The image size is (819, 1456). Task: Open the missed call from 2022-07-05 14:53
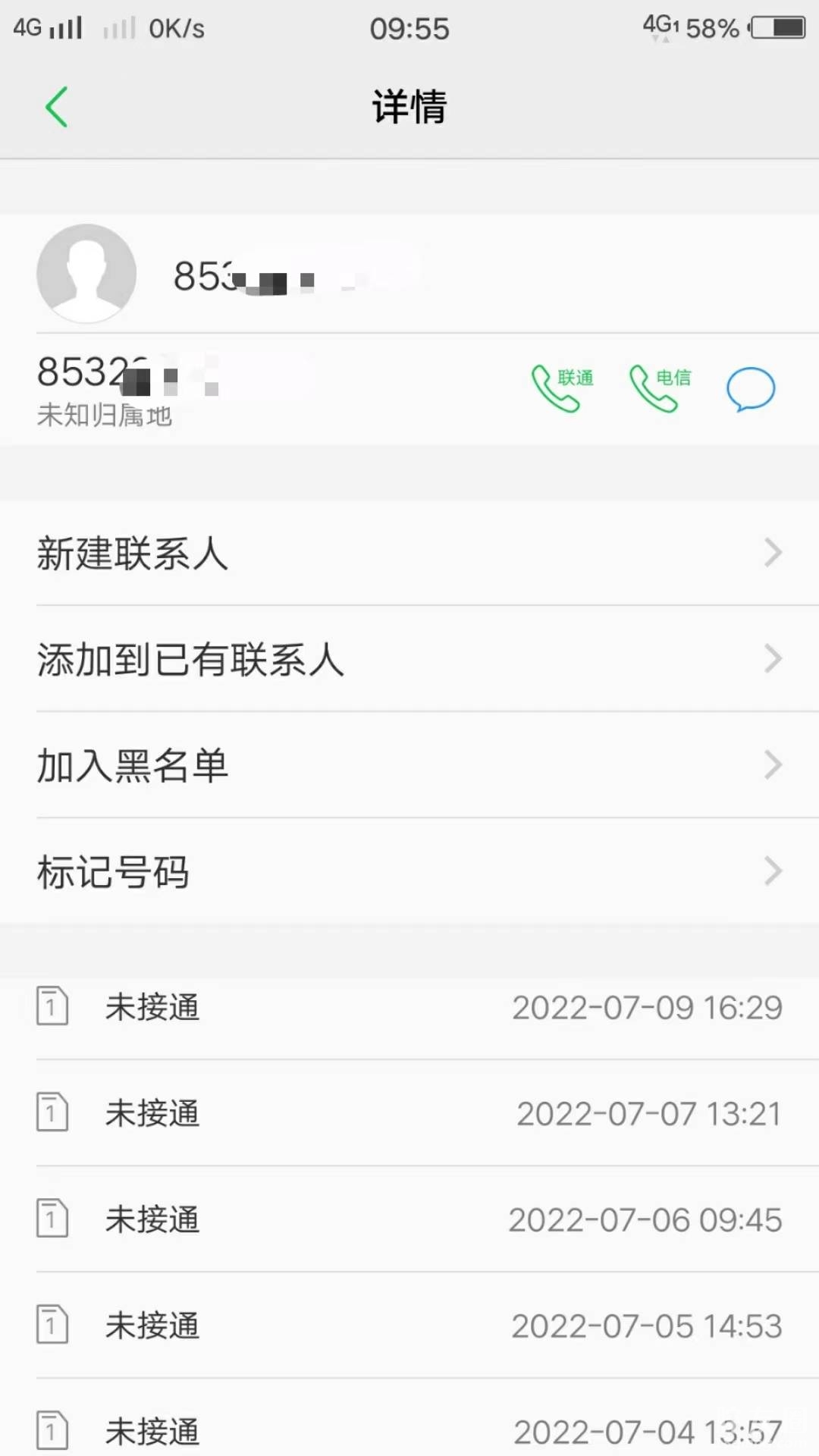pos(409,1326)
